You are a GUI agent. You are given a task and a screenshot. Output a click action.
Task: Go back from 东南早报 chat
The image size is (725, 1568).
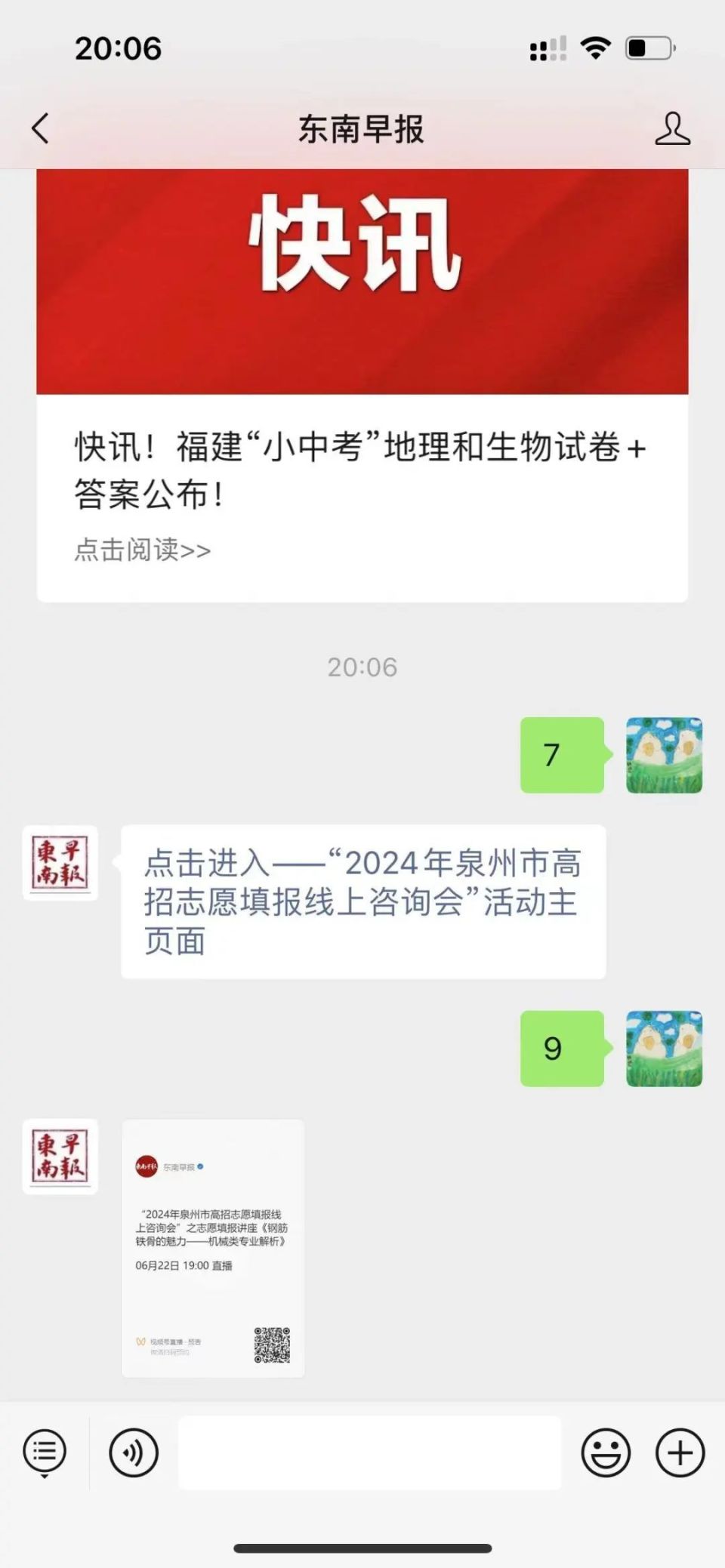pyautogui.click(x=41, y=128)
